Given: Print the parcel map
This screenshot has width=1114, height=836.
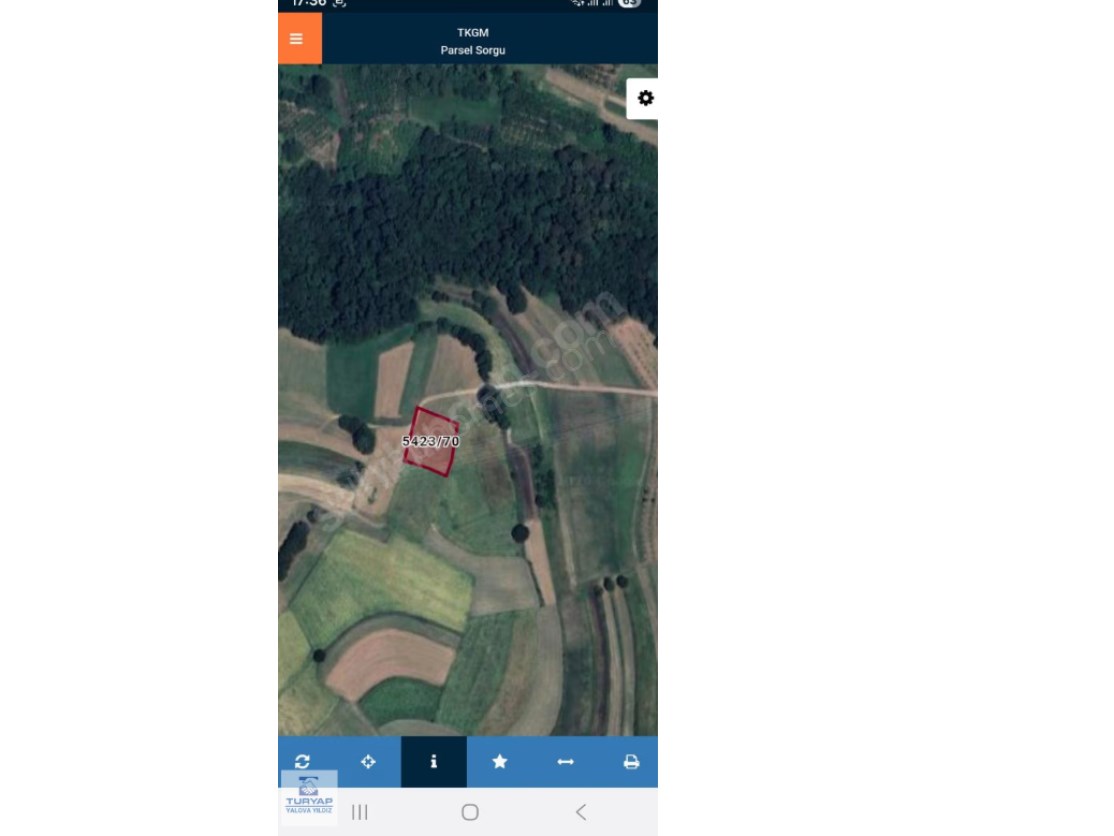Looking at the screenshot, I should 631,762.
